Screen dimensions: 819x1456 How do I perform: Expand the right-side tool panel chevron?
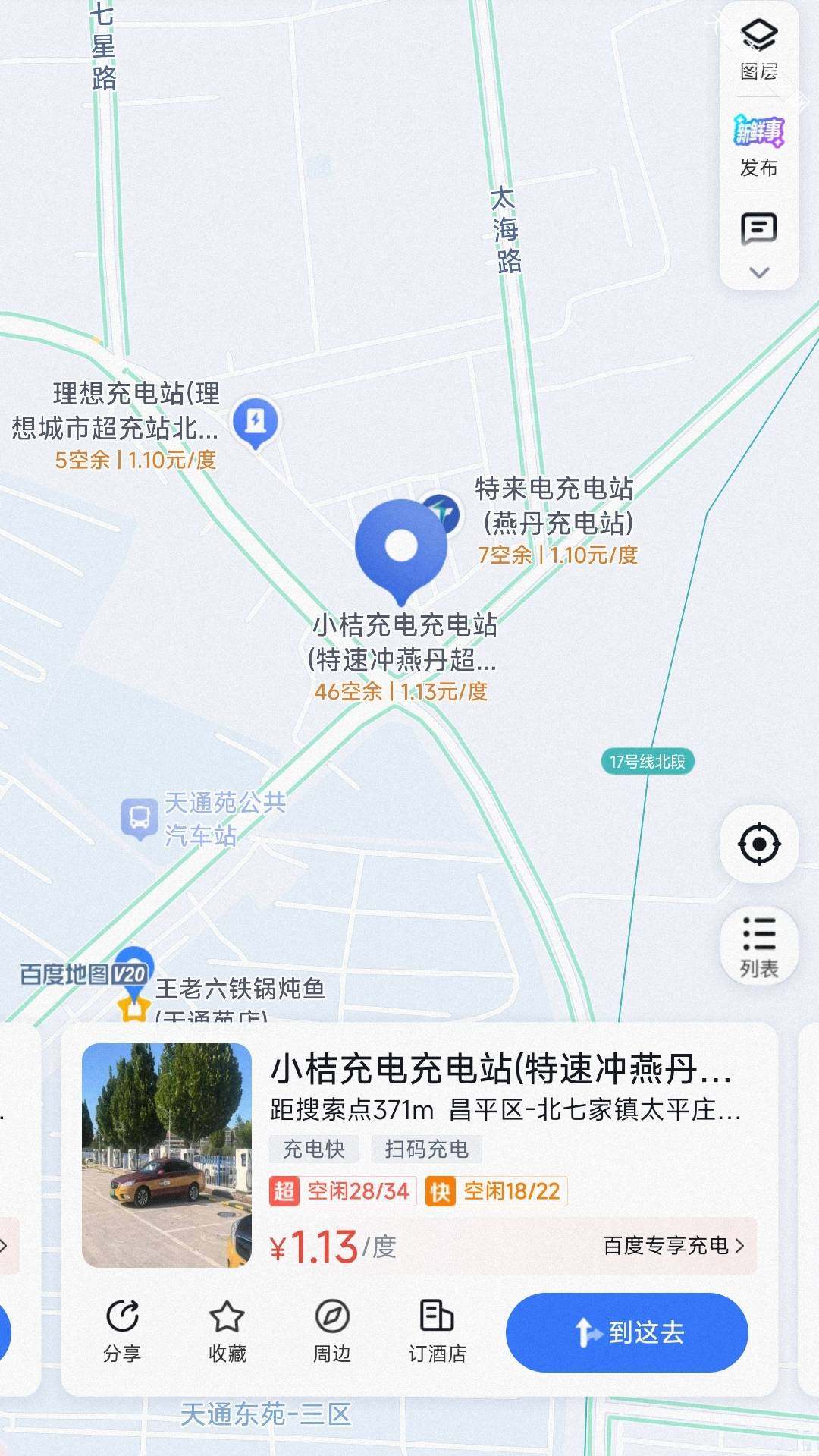point(759,272)
